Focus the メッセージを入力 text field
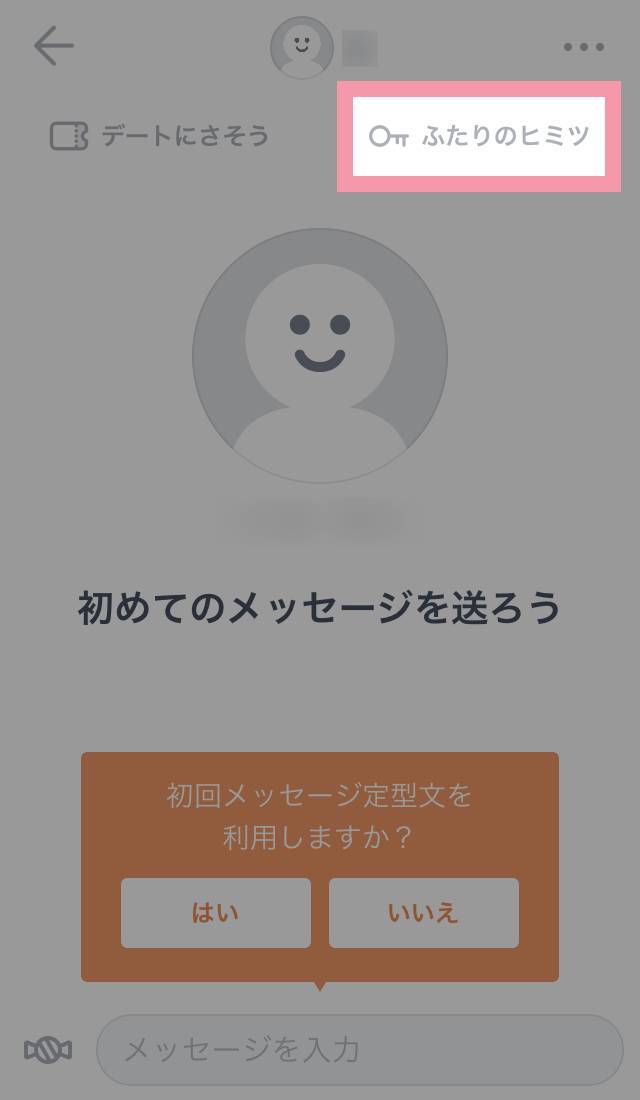Screen dimensions: 640x1100 click(x=359, y=1050)
